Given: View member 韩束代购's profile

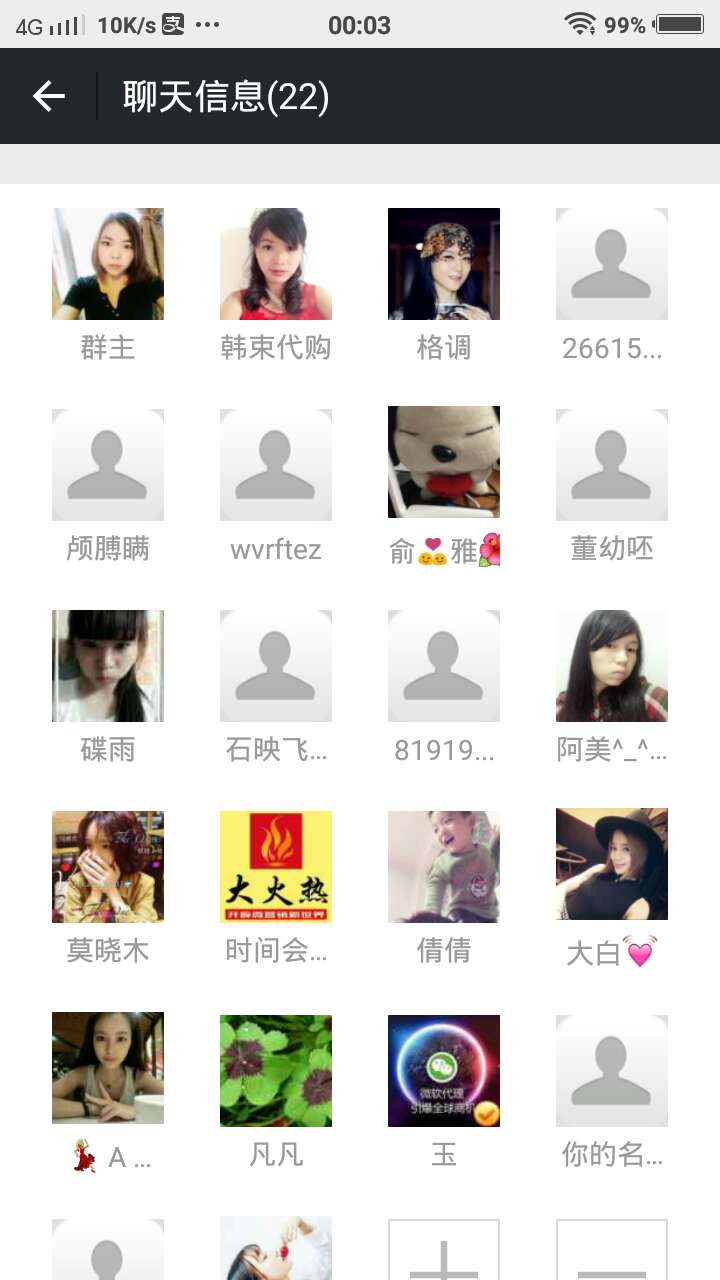Looking at the screenshot, I should 276,264.
